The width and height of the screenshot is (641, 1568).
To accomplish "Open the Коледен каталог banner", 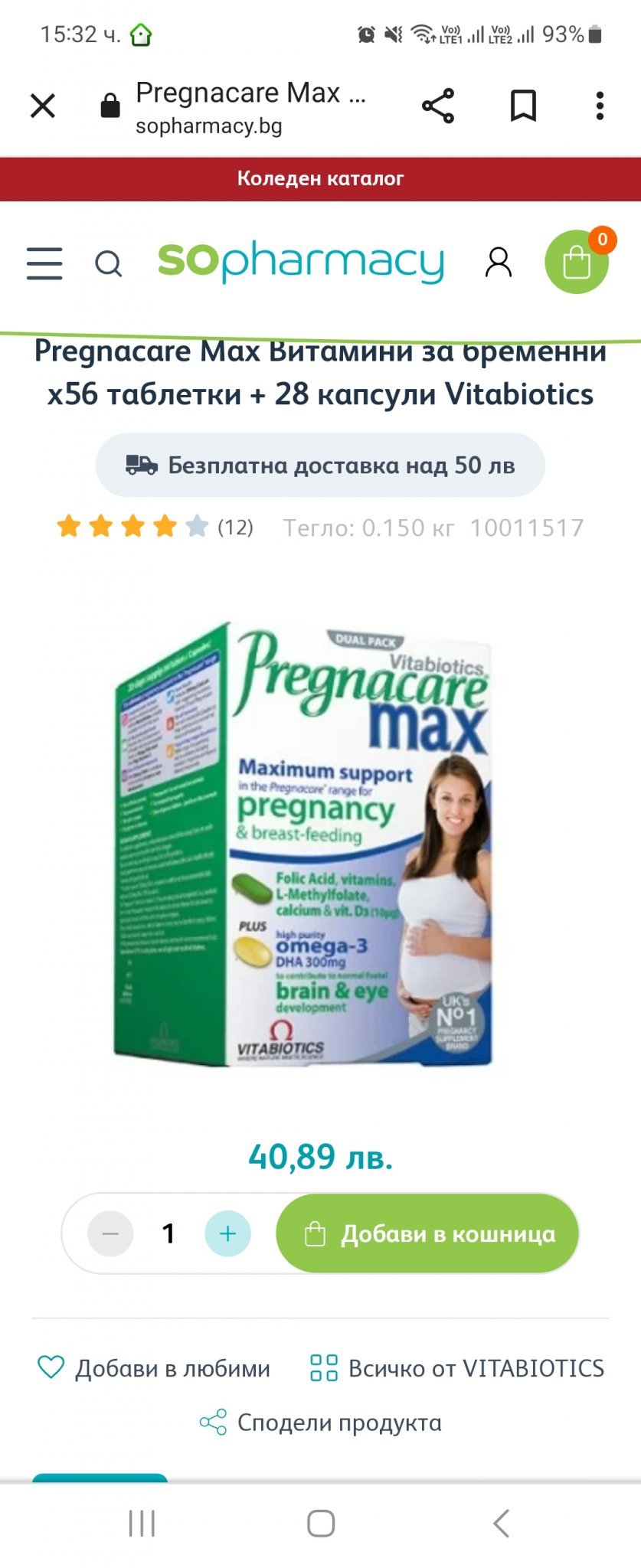I will [x=320, y=178].
